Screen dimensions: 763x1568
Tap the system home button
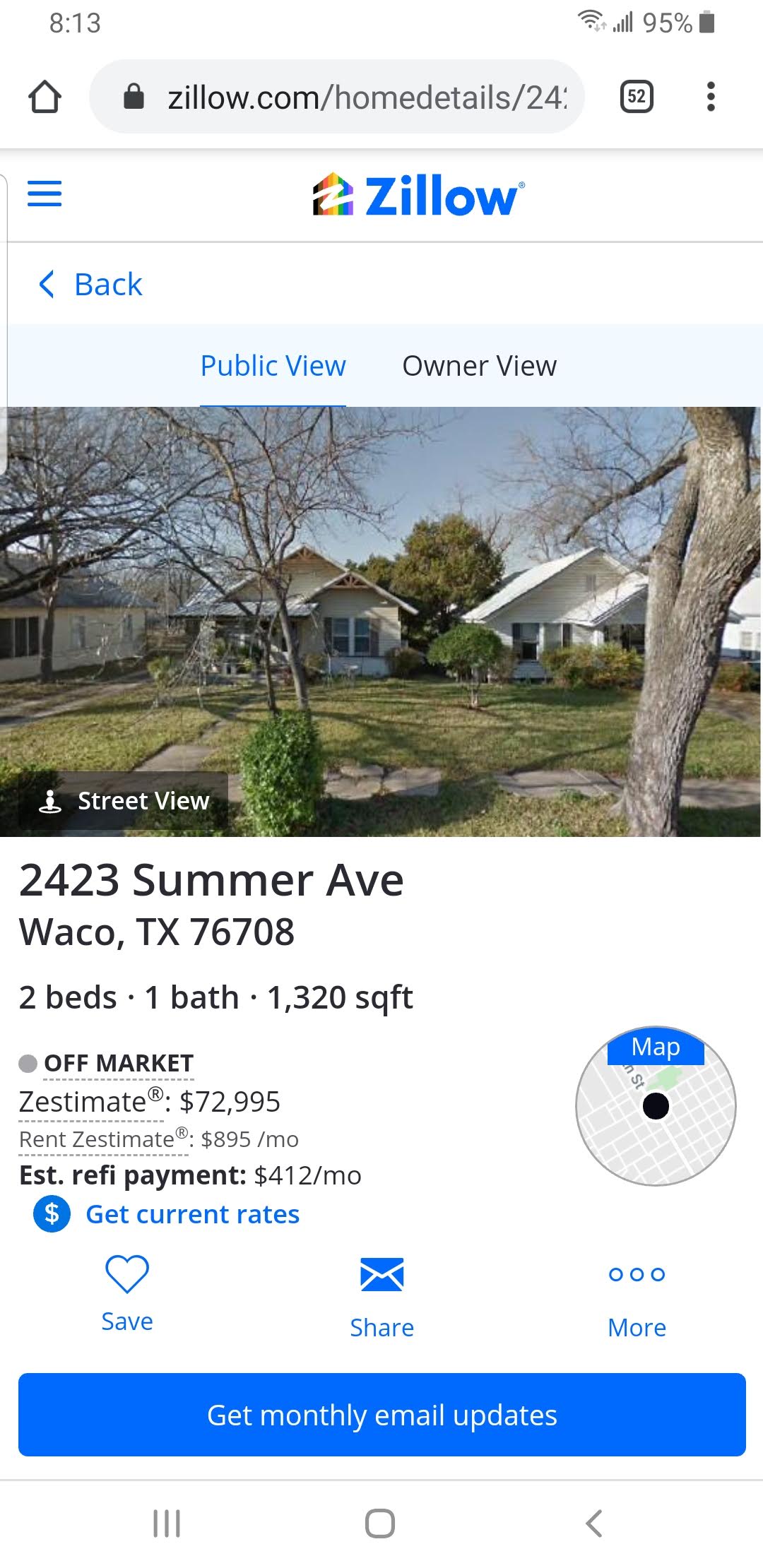380,1524
